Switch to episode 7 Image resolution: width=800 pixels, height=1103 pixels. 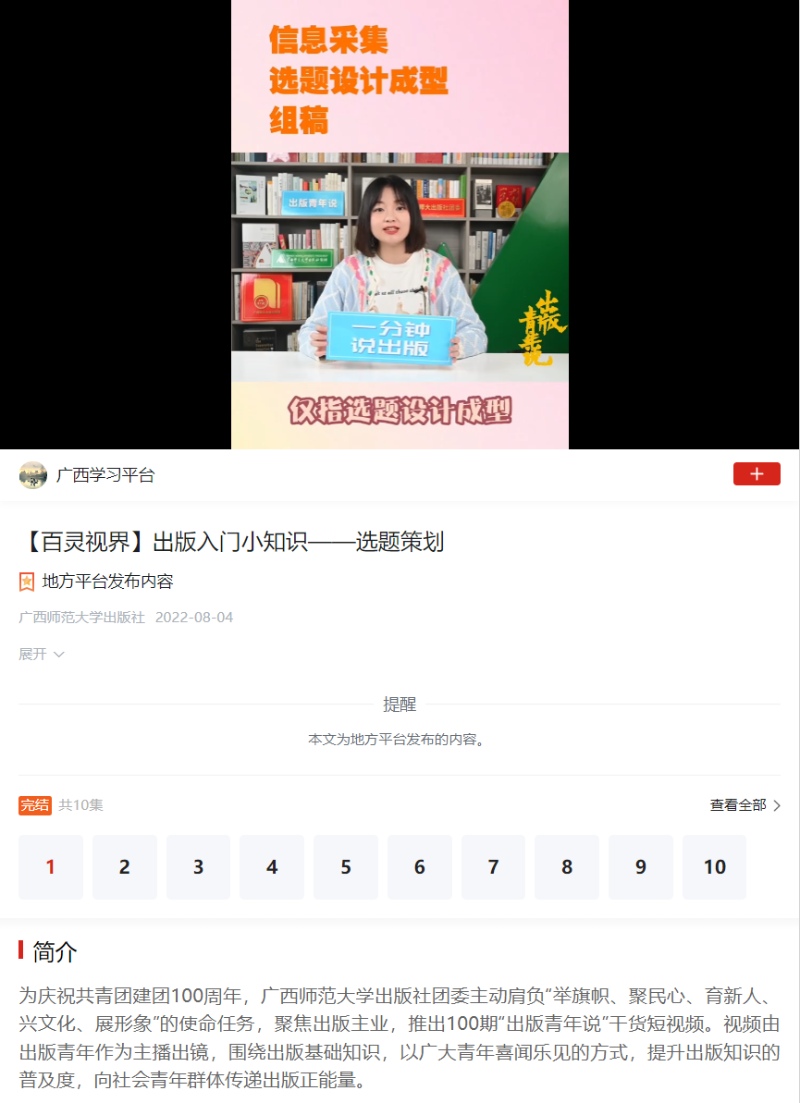coord(493,867)
